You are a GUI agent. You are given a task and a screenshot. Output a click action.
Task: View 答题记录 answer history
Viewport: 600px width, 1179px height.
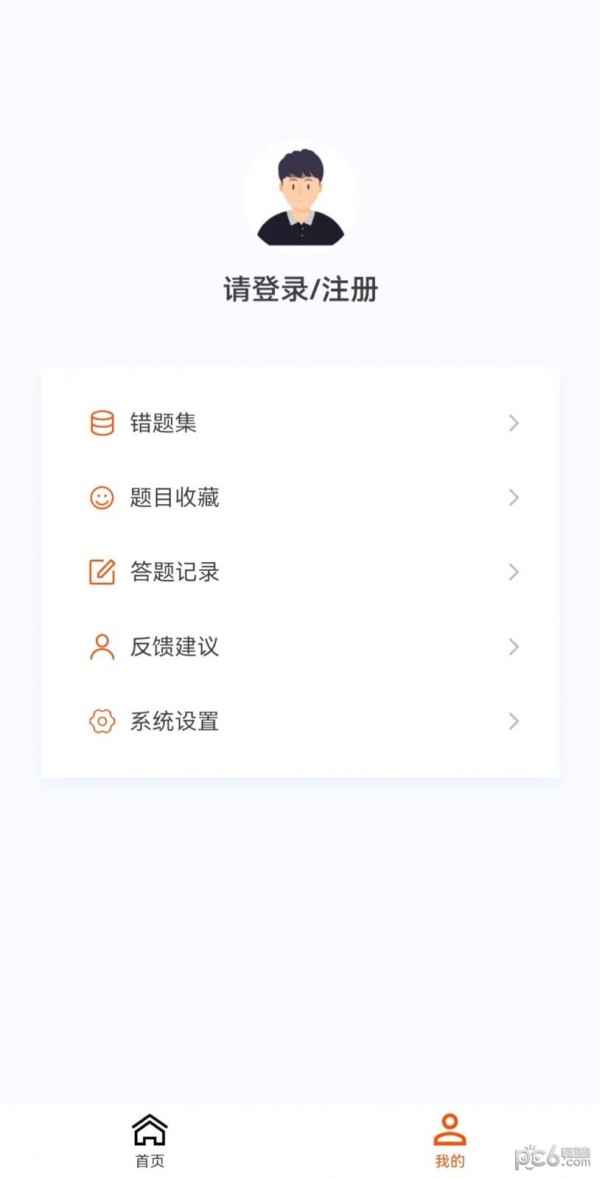tap(300, 572)
